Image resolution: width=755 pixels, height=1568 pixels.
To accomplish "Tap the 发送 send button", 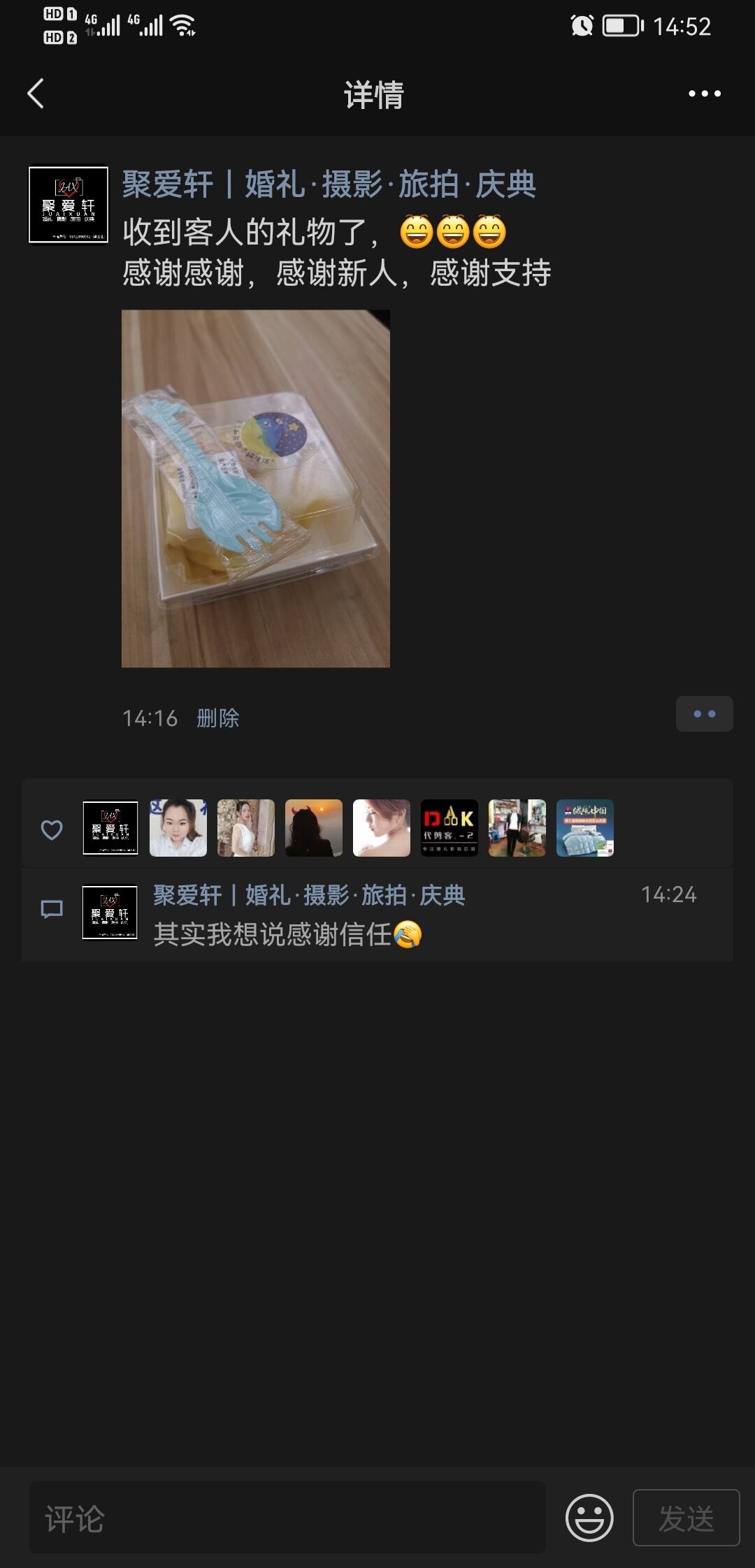I will pos(686,1518).
